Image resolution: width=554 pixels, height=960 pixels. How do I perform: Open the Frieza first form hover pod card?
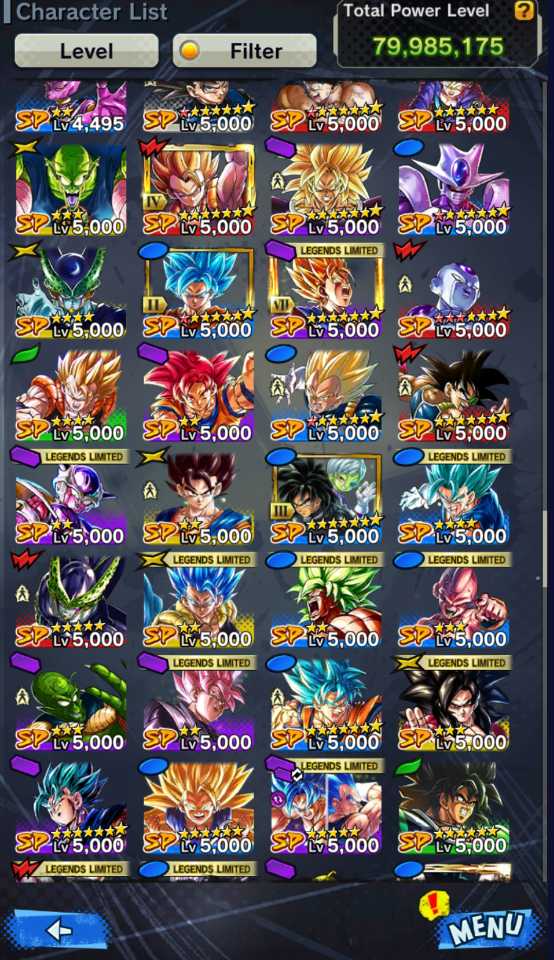click(70, 498)
